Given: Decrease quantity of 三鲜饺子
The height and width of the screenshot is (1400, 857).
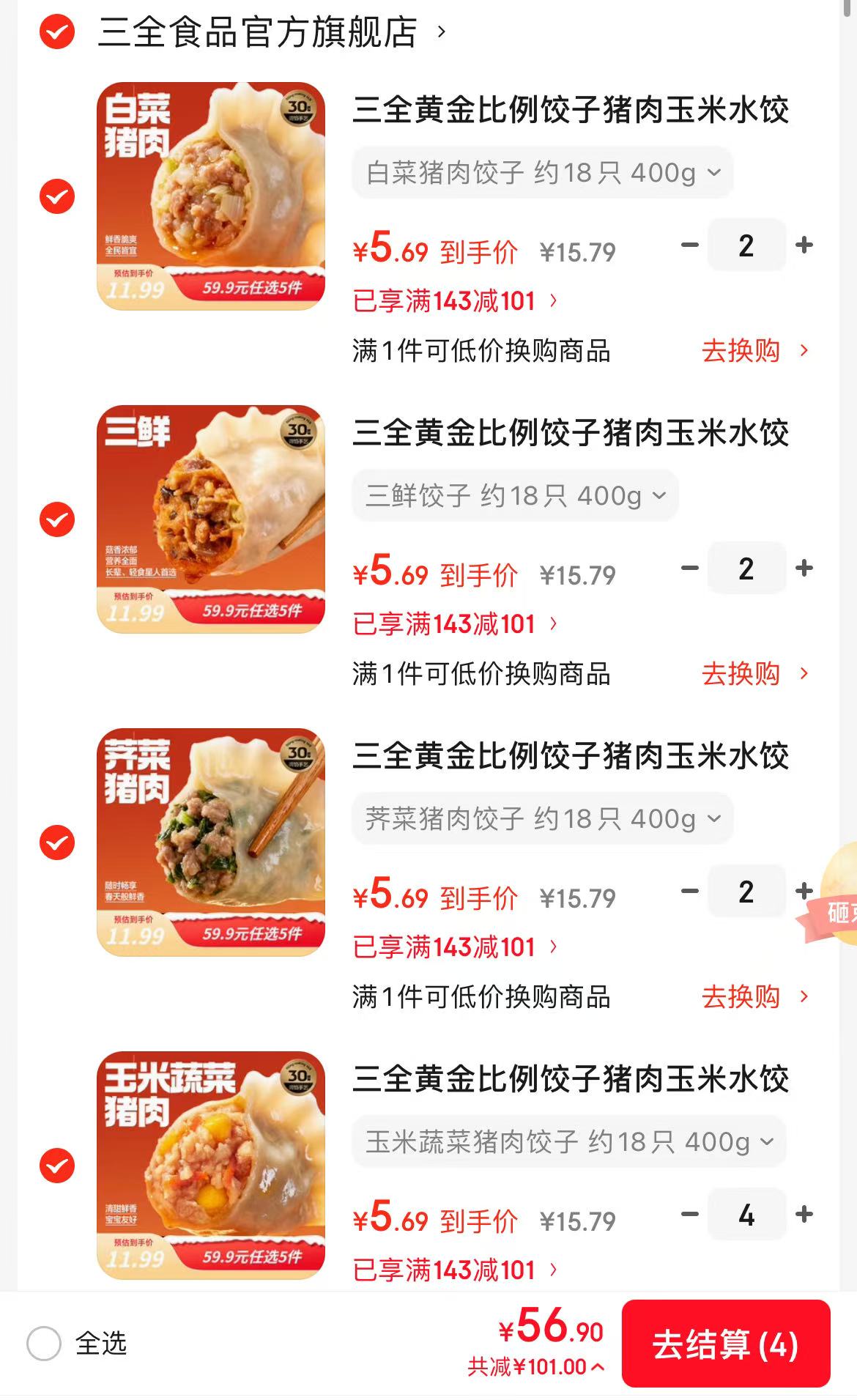Looking at the screenshot, I should [689, 568].
